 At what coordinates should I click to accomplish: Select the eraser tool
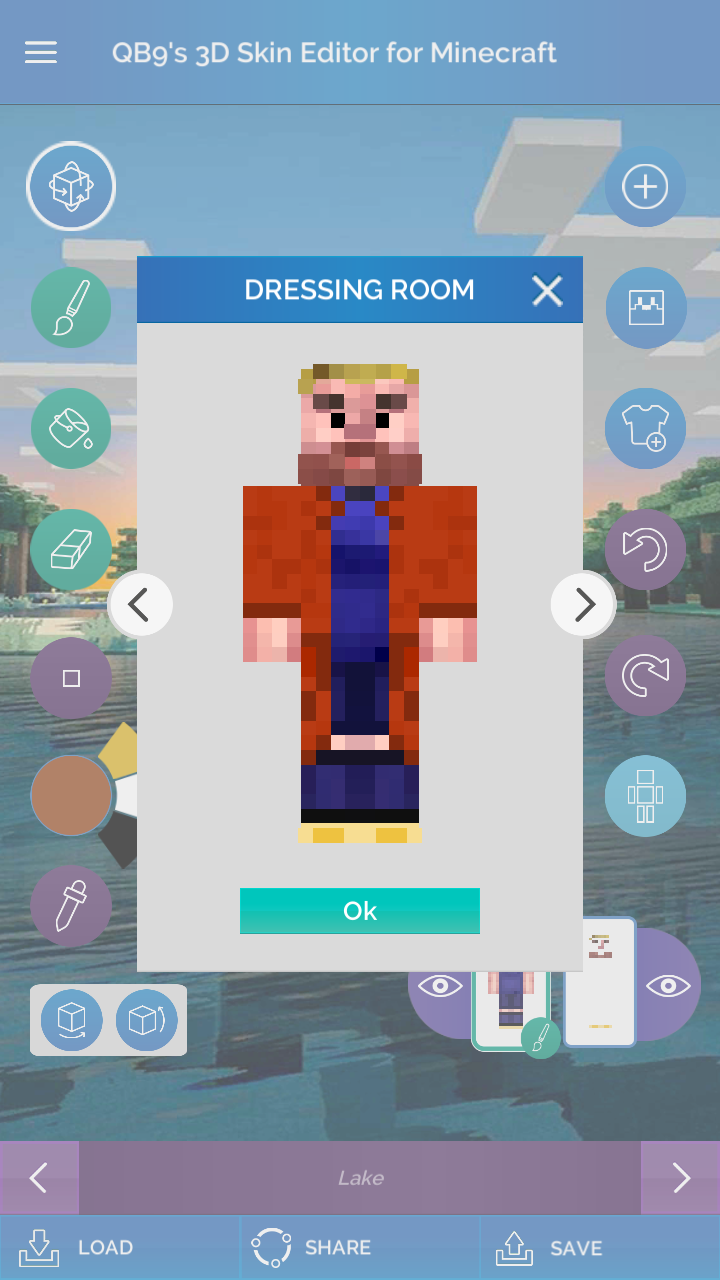[x=71, y=549]
